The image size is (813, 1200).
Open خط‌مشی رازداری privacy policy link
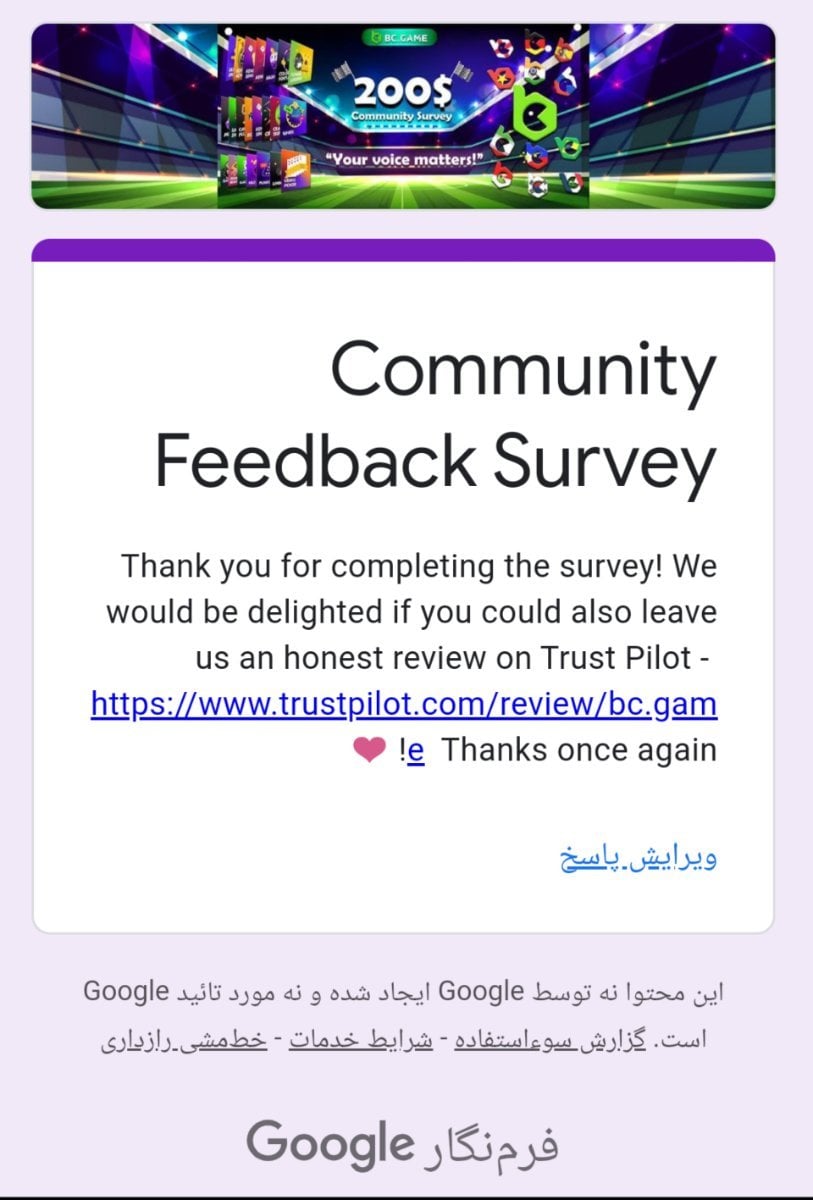point(185,1040)
